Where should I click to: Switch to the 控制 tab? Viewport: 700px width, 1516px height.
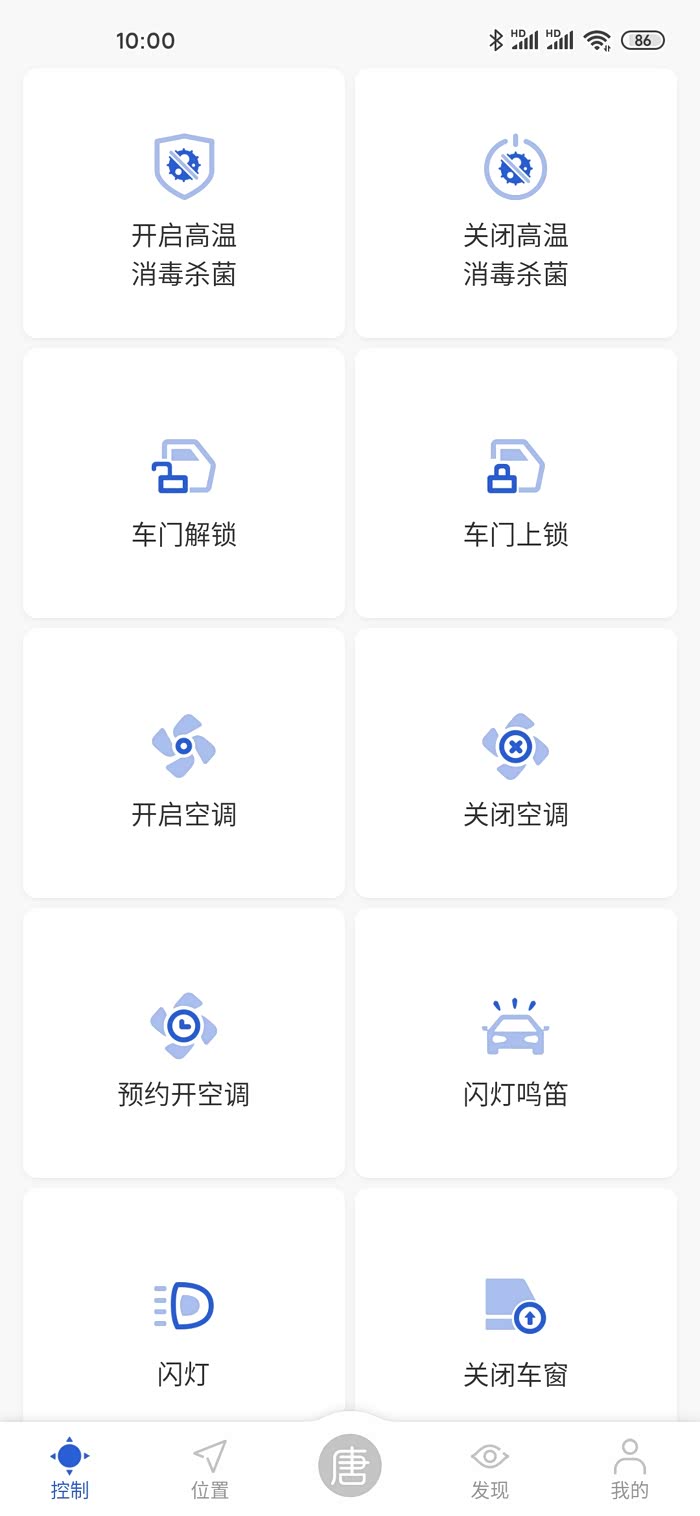[70, 1470]
